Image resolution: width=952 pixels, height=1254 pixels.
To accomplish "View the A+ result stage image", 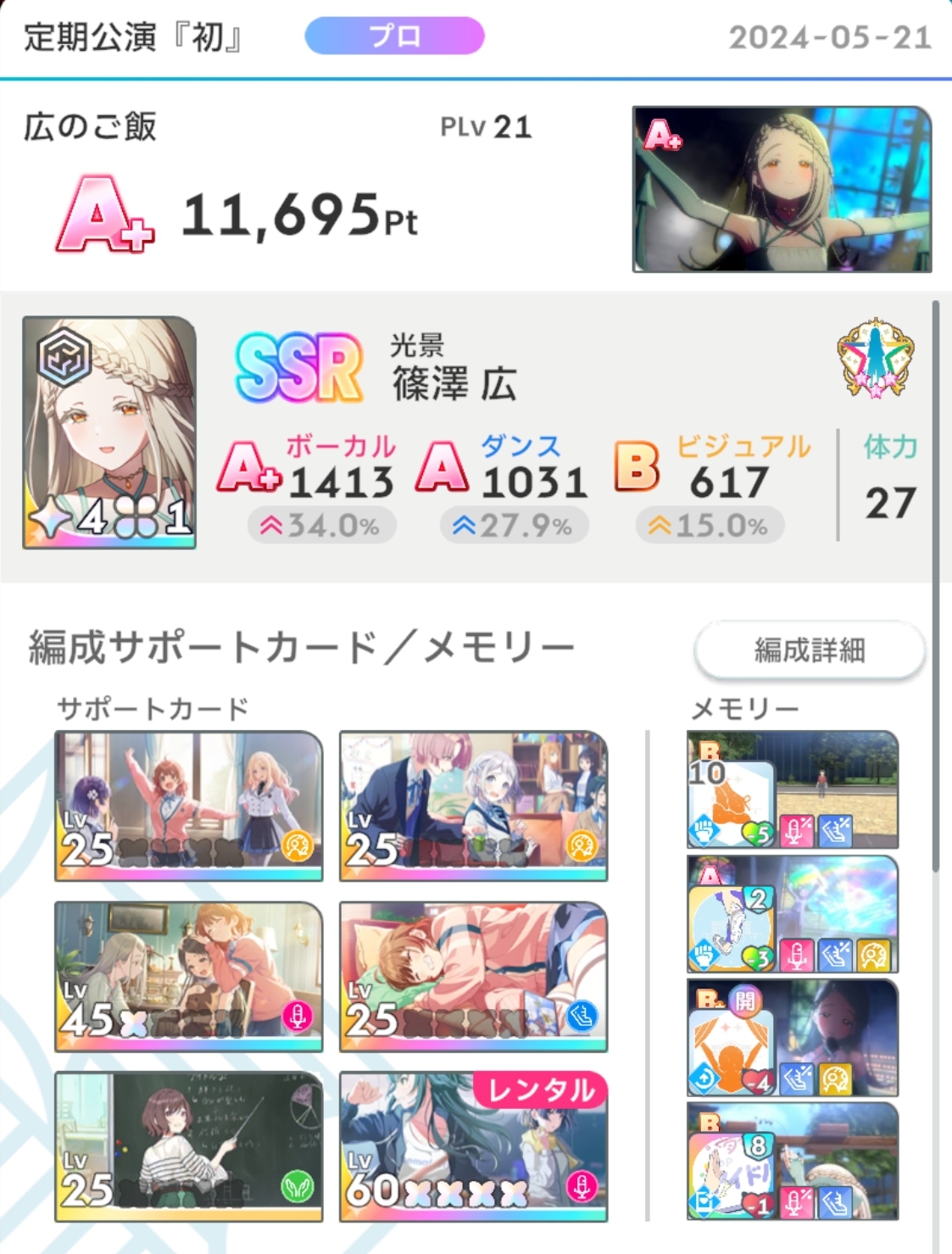I will click(782, 189).
